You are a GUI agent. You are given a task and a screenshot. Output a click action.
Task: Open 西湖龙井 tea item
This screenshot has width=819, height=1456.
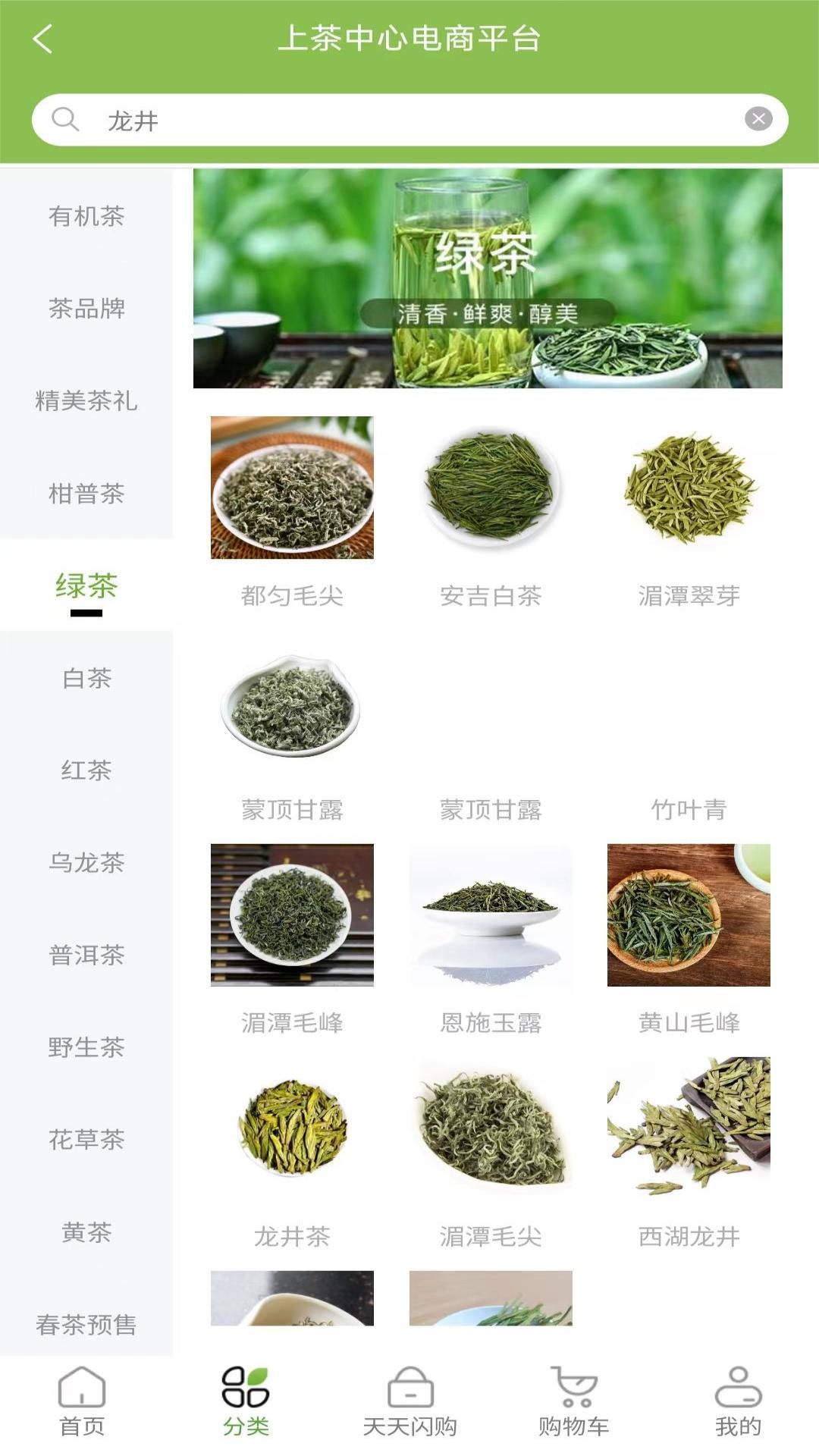coord(689,1128)
